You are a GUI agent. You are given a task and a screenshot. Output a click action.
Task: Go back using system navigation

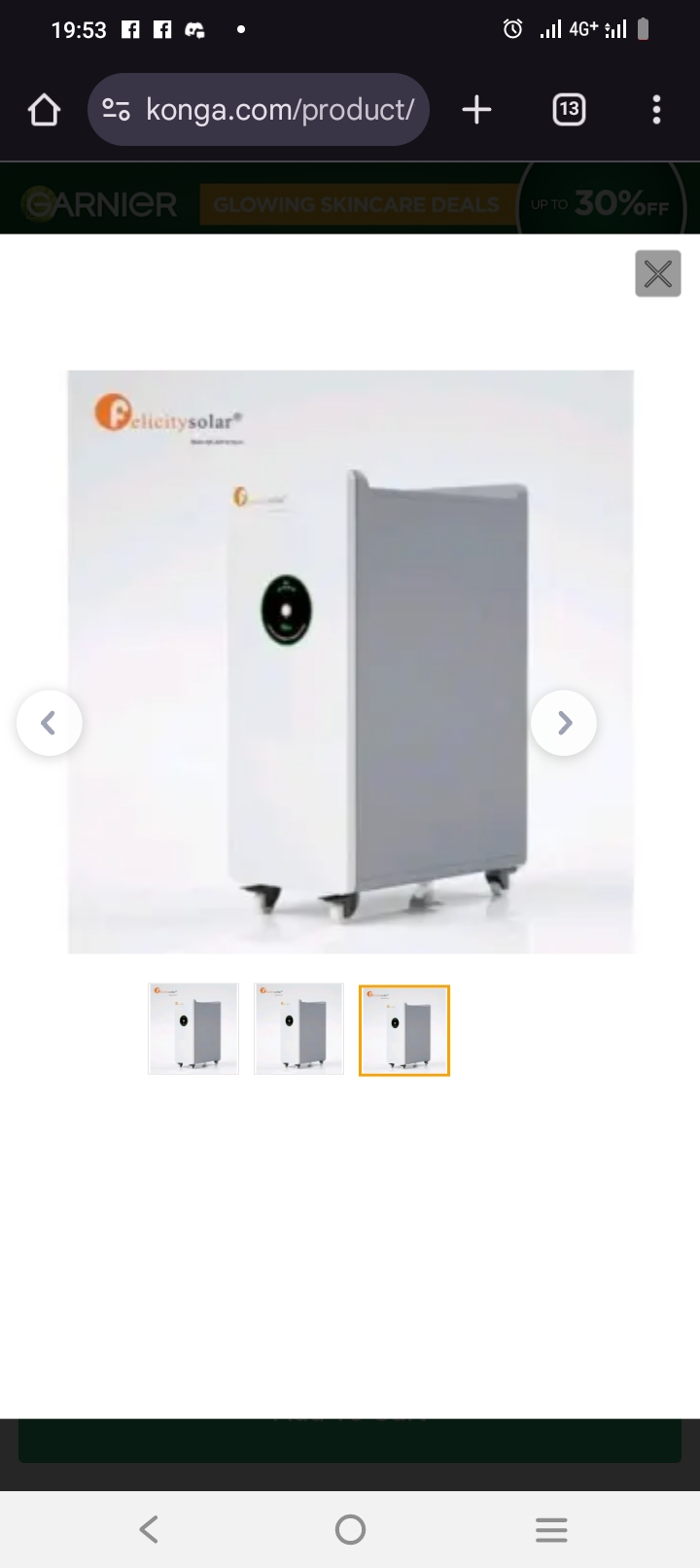coord(149,1529)
